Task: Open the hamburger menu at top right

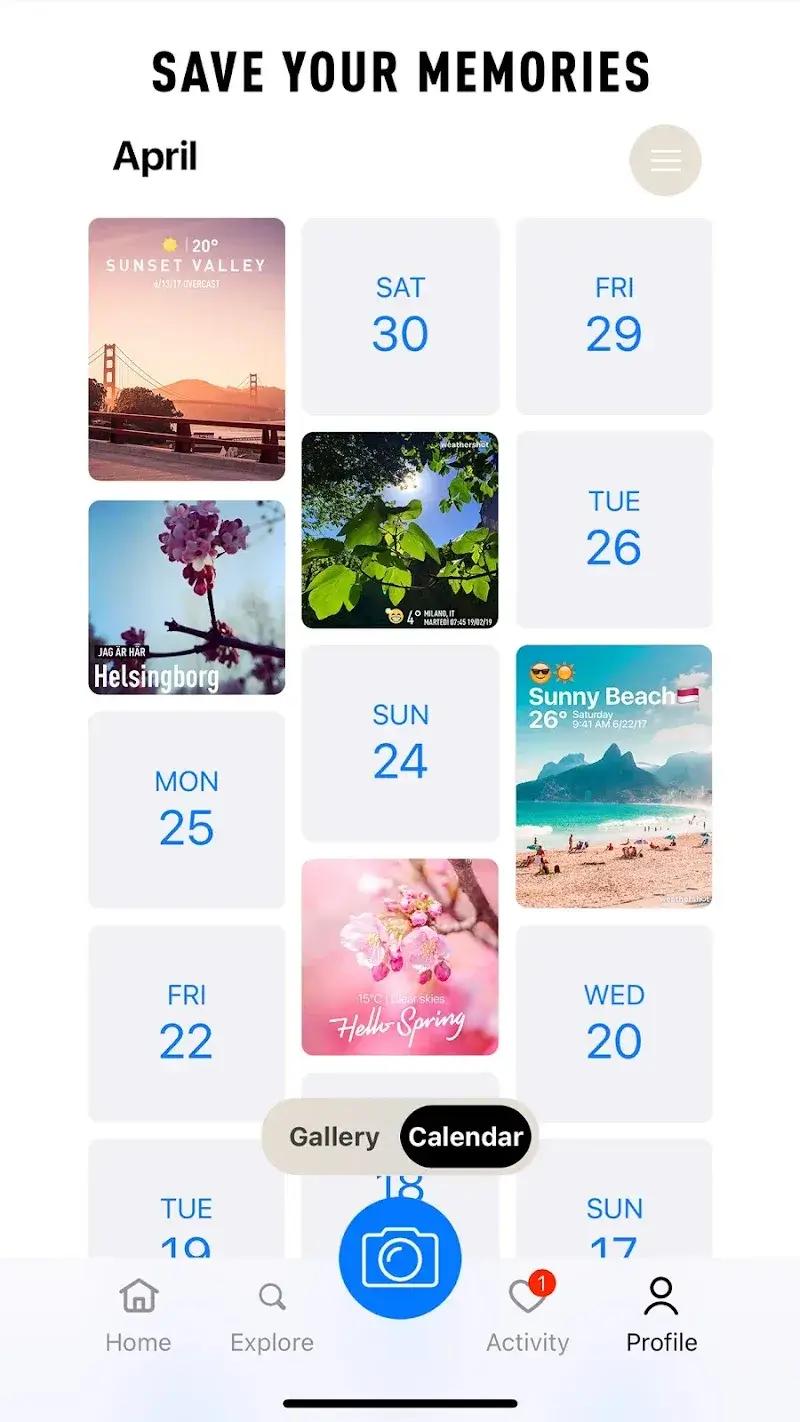Action: click(x=666, y=160)
